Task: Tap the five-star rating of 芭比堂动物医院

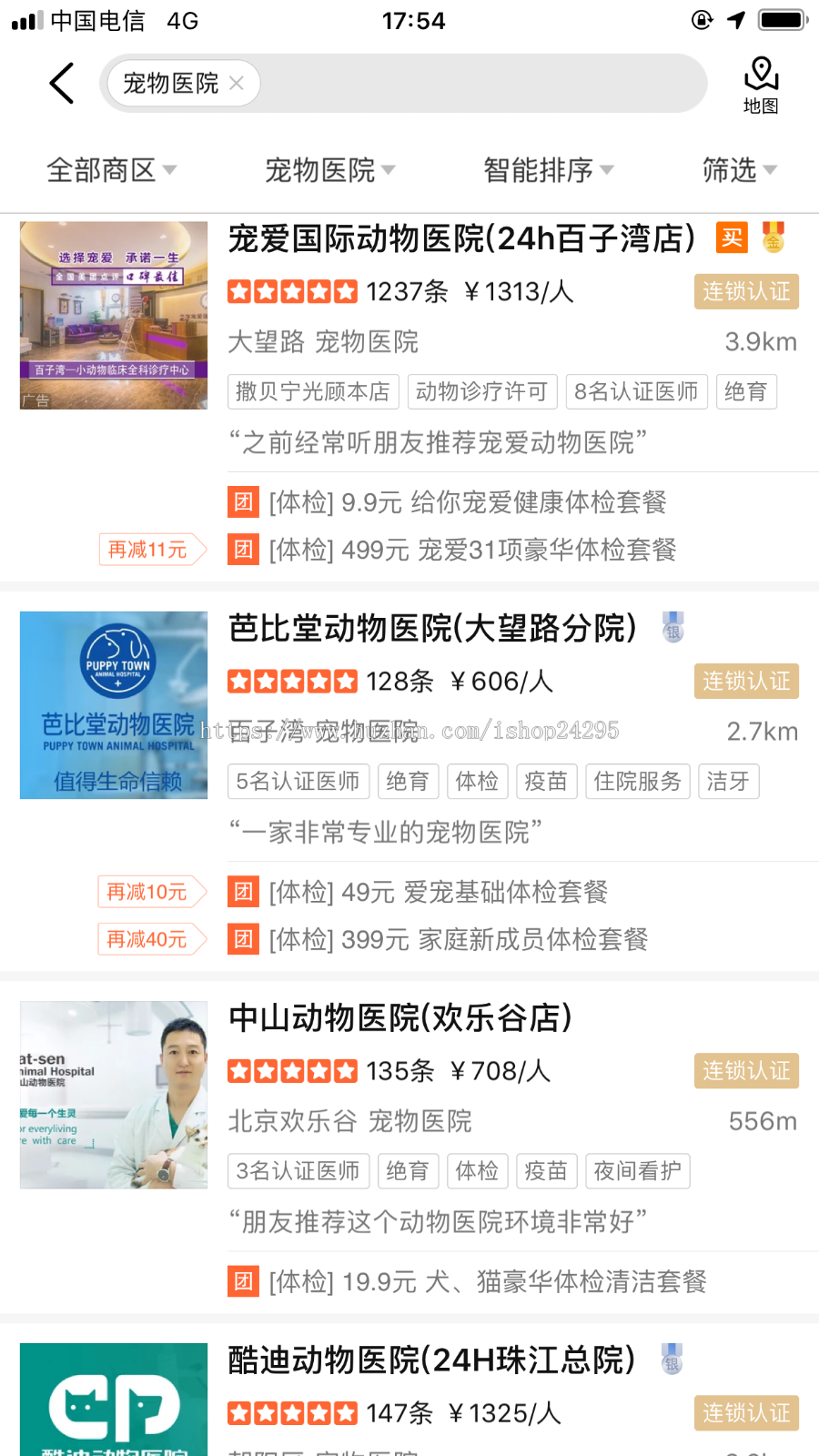Action: [291, 681]
